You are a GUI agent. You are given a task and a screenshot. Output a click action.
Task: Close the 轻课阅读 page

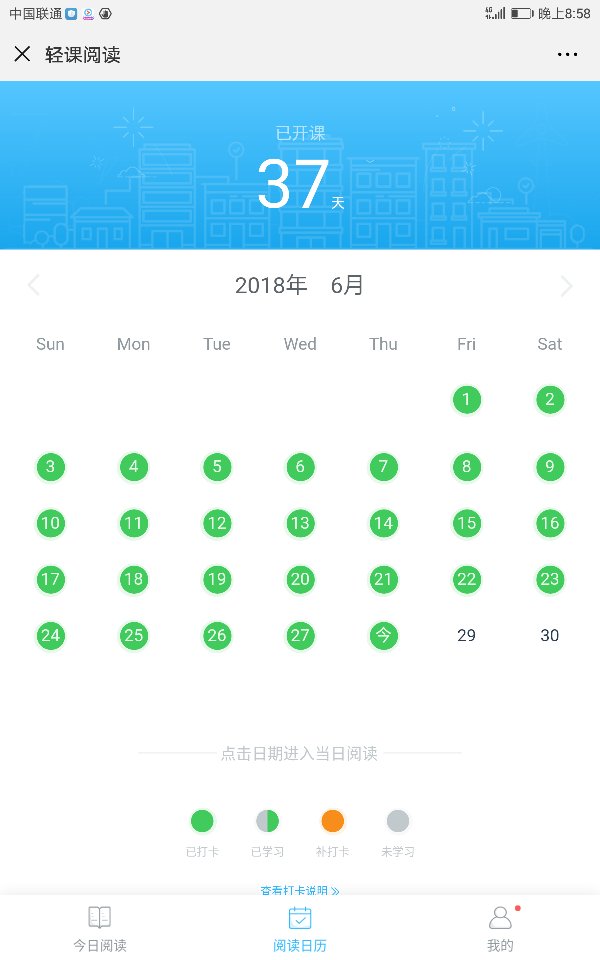click(22, 54)
